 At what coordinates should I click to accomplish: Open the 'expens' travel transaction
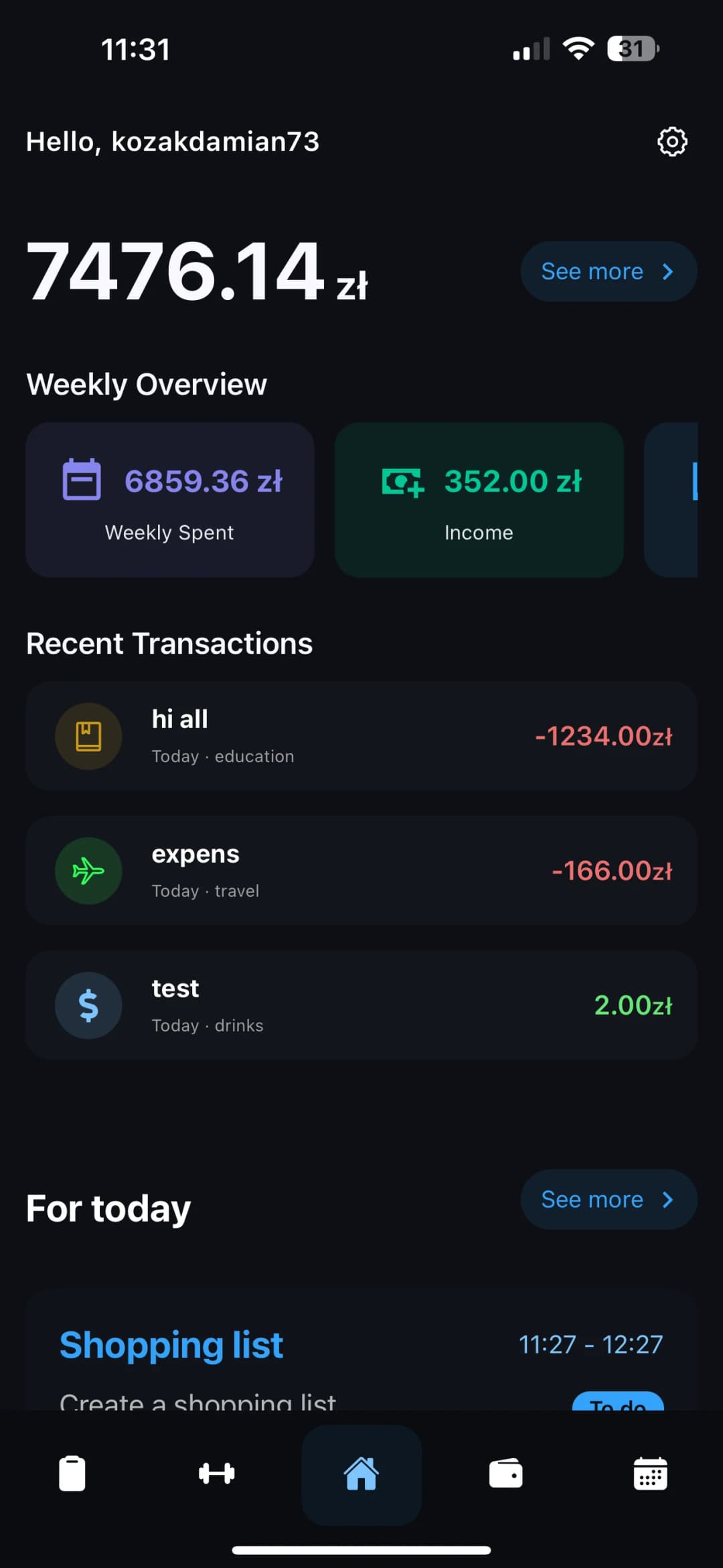click(x=361, y=871)
